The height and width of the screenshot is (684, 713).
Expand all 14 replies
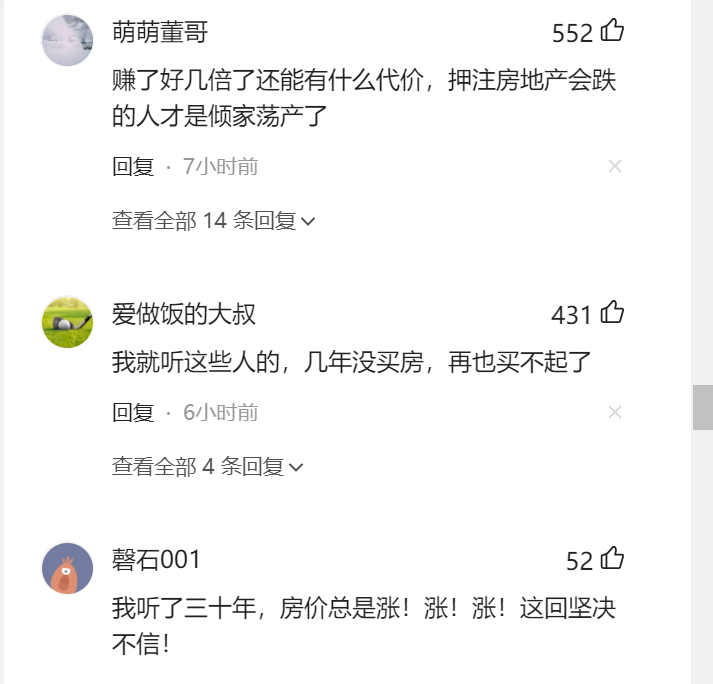point(213,221)
